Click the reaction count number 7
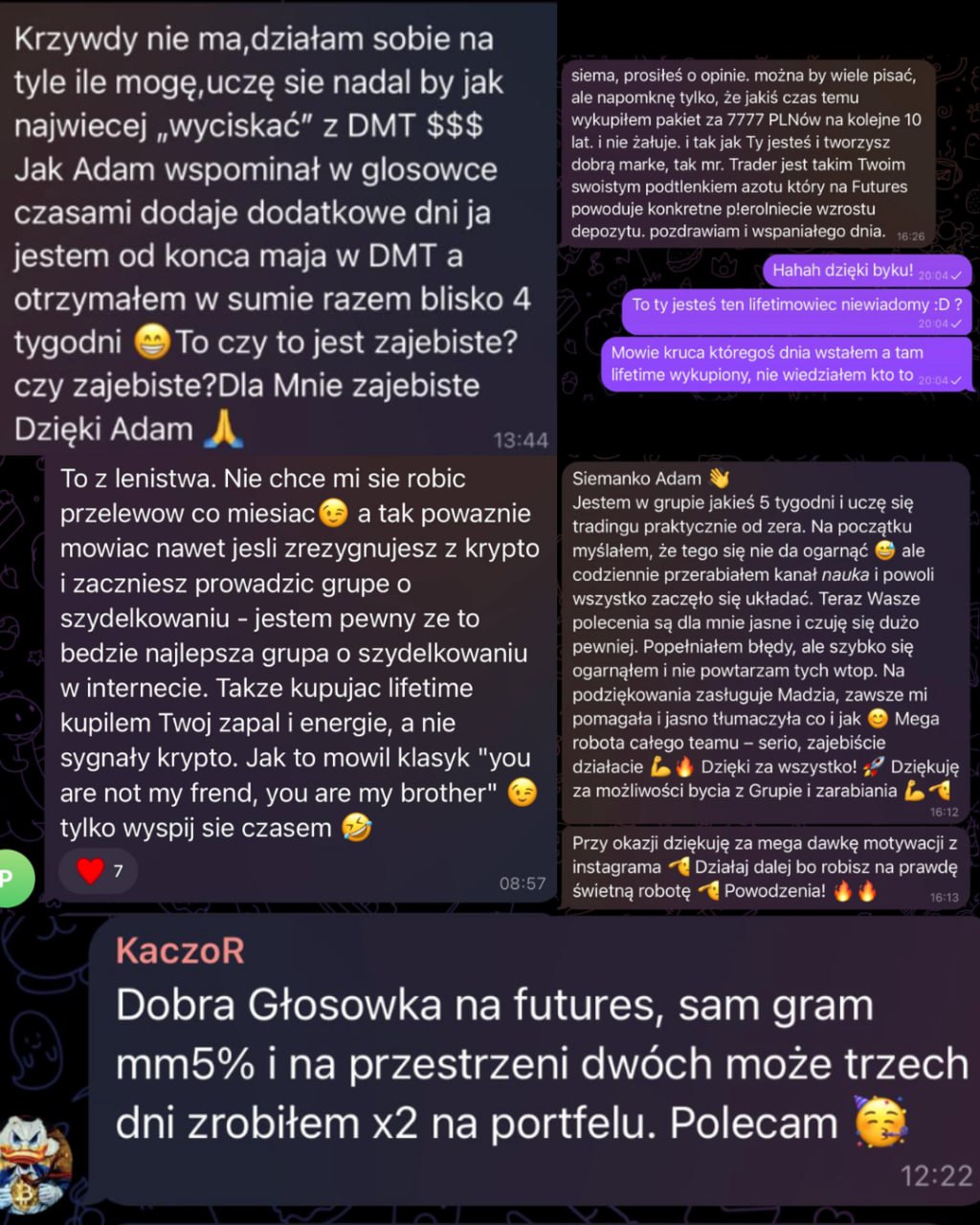This screenshot has width=980, height=1225. tap(117, 871)
